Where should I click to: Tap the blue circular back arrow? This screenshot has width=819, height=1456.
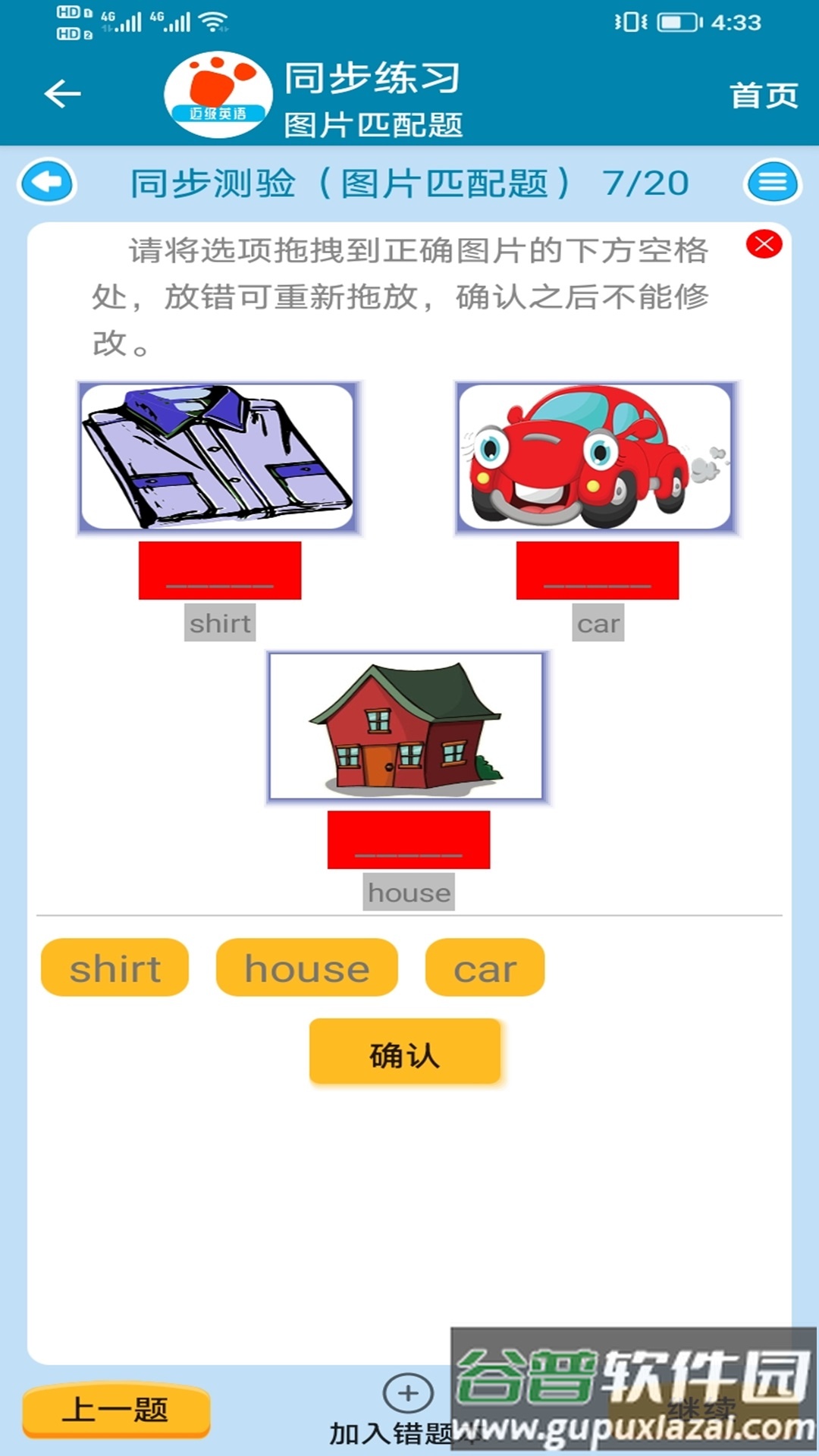coord(47,183)
